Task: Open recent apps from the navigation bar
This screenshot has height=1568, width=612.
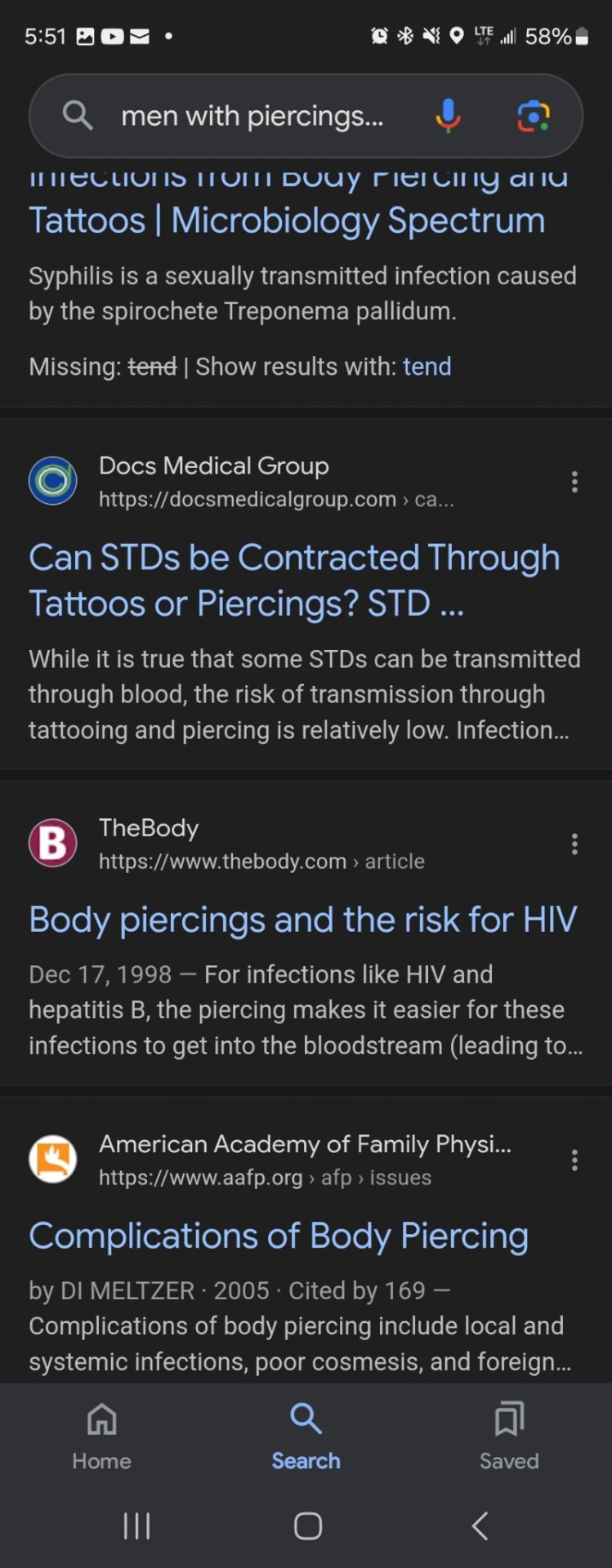Action: (136, 1525)
